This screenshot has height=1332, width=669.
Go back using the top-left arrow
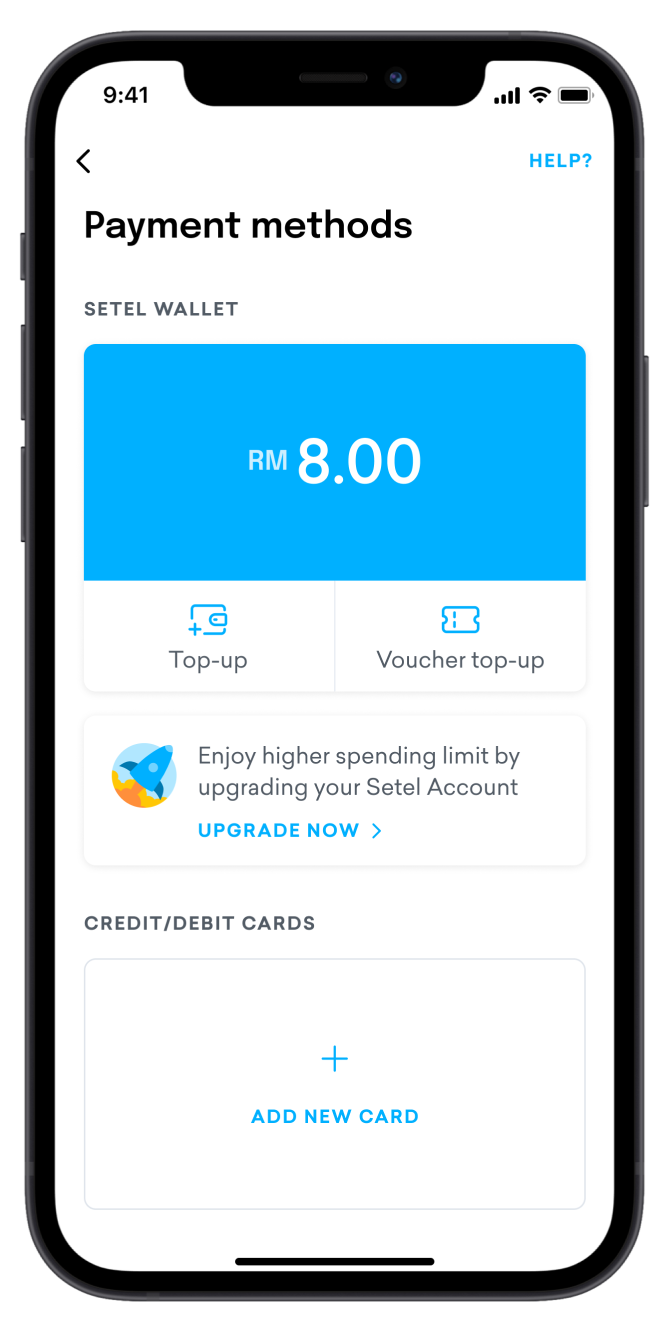point(84,161)
